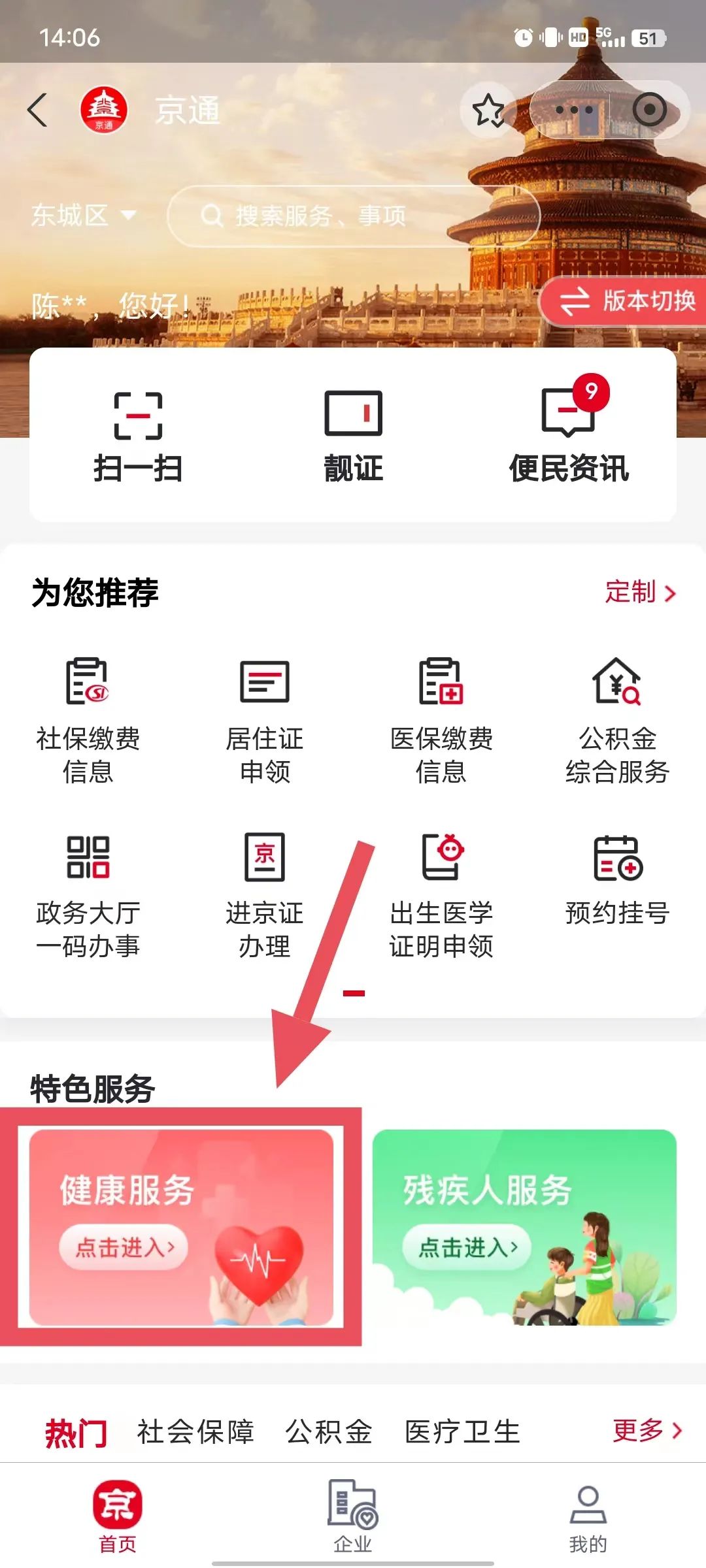Screen dimensions: 706x1568
Task: Enter the 健康服务 card
Action: (181, 1227)
